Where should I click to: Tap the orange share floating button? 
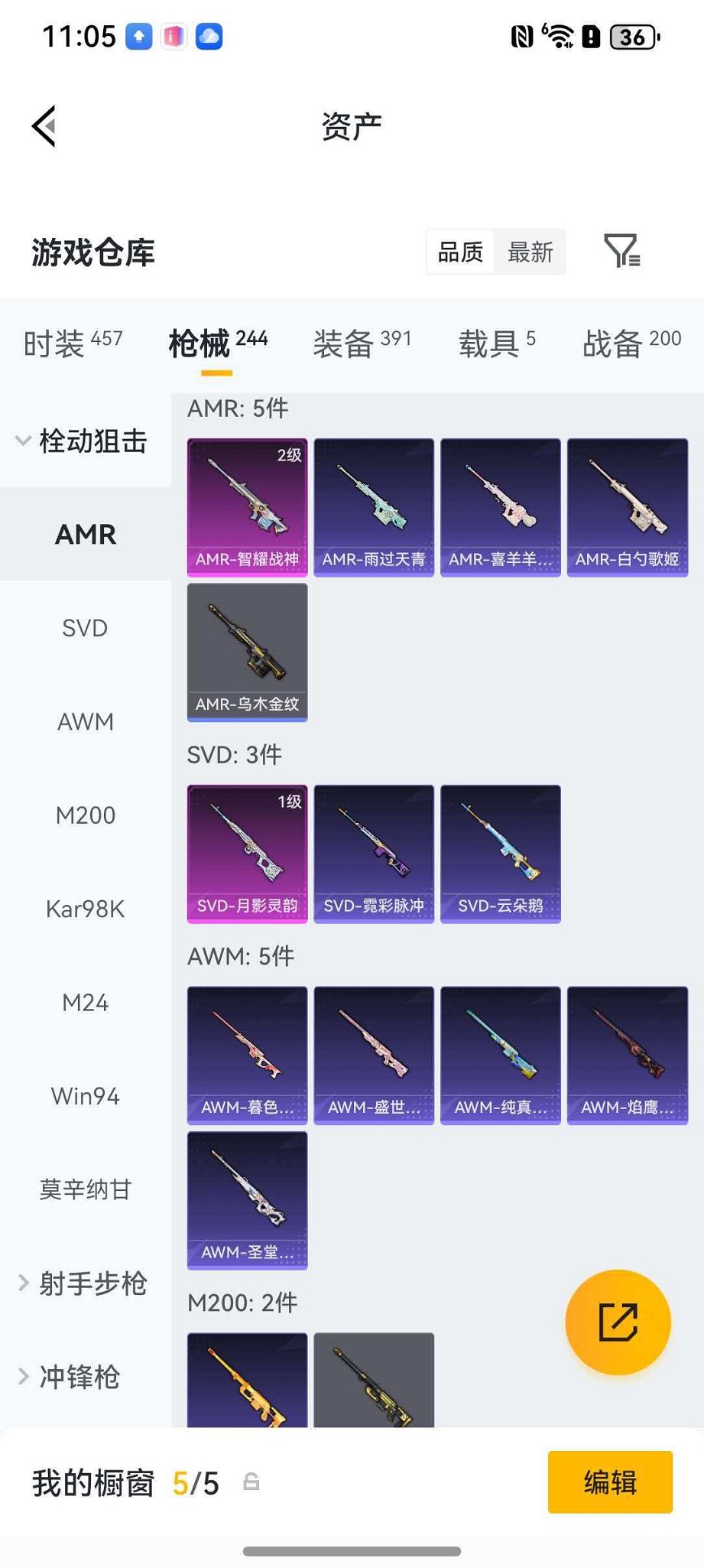(618, 1322)
